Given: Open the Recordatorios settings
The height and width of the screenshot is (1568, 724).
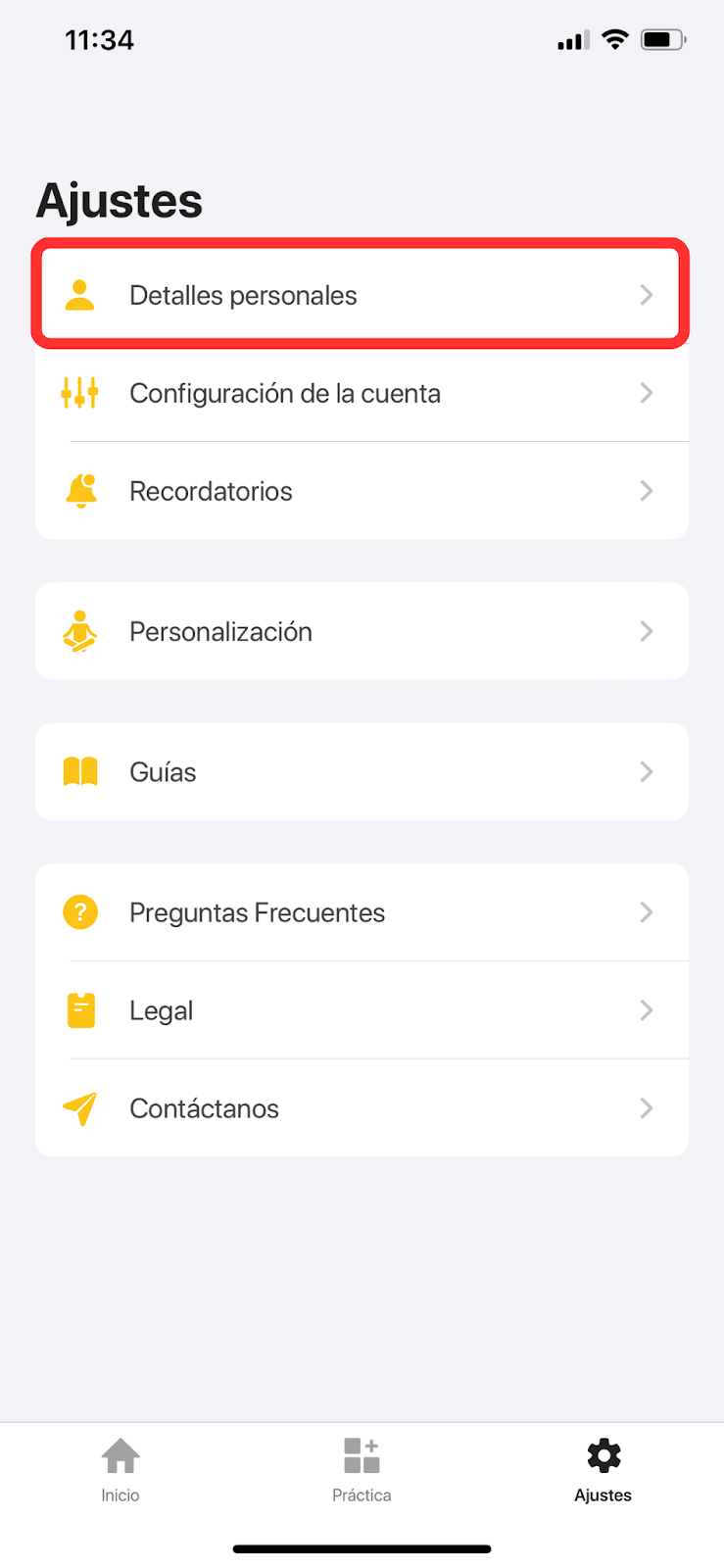Looking at the screenshot, I should (x=361, y=491).
